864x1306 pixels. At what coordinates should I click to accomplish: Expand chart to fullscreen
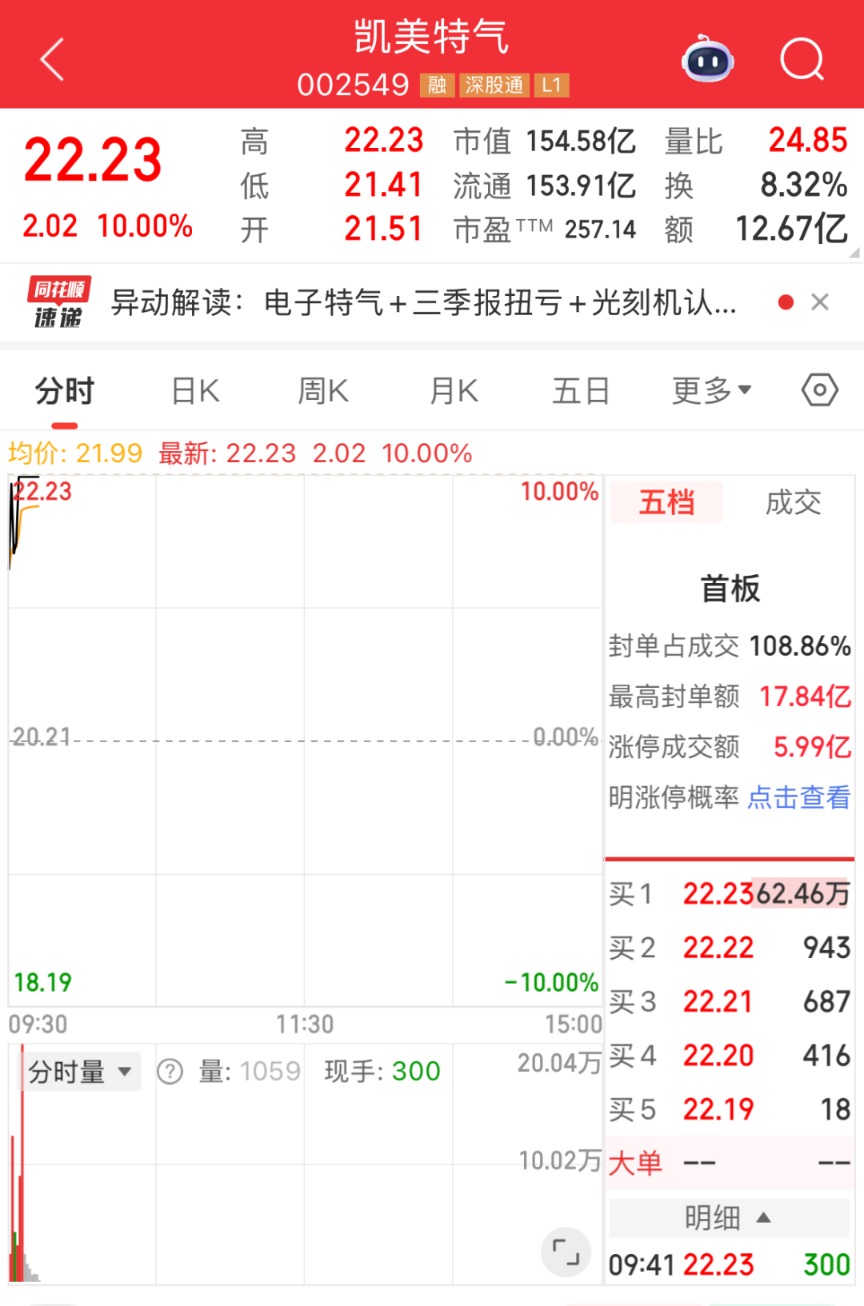coord(566,1252)
